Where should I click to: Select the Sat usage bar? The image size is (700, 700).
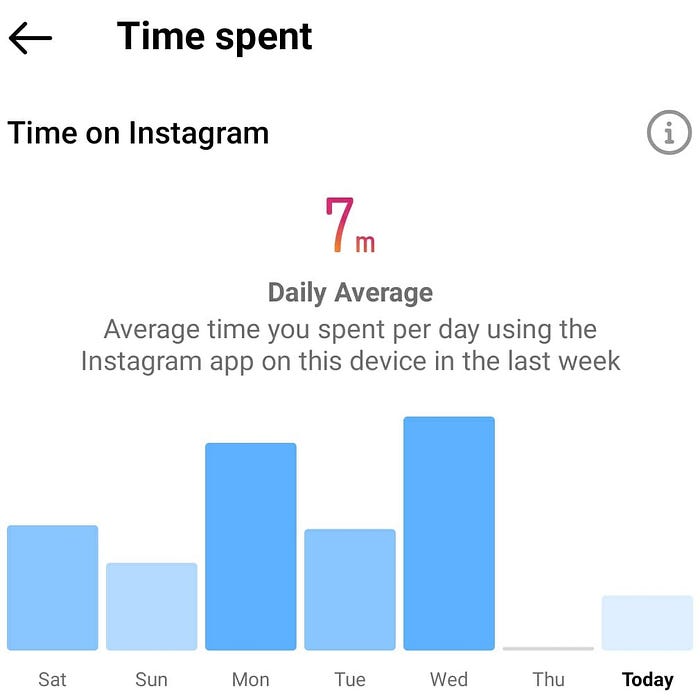(x=52, y=588)
